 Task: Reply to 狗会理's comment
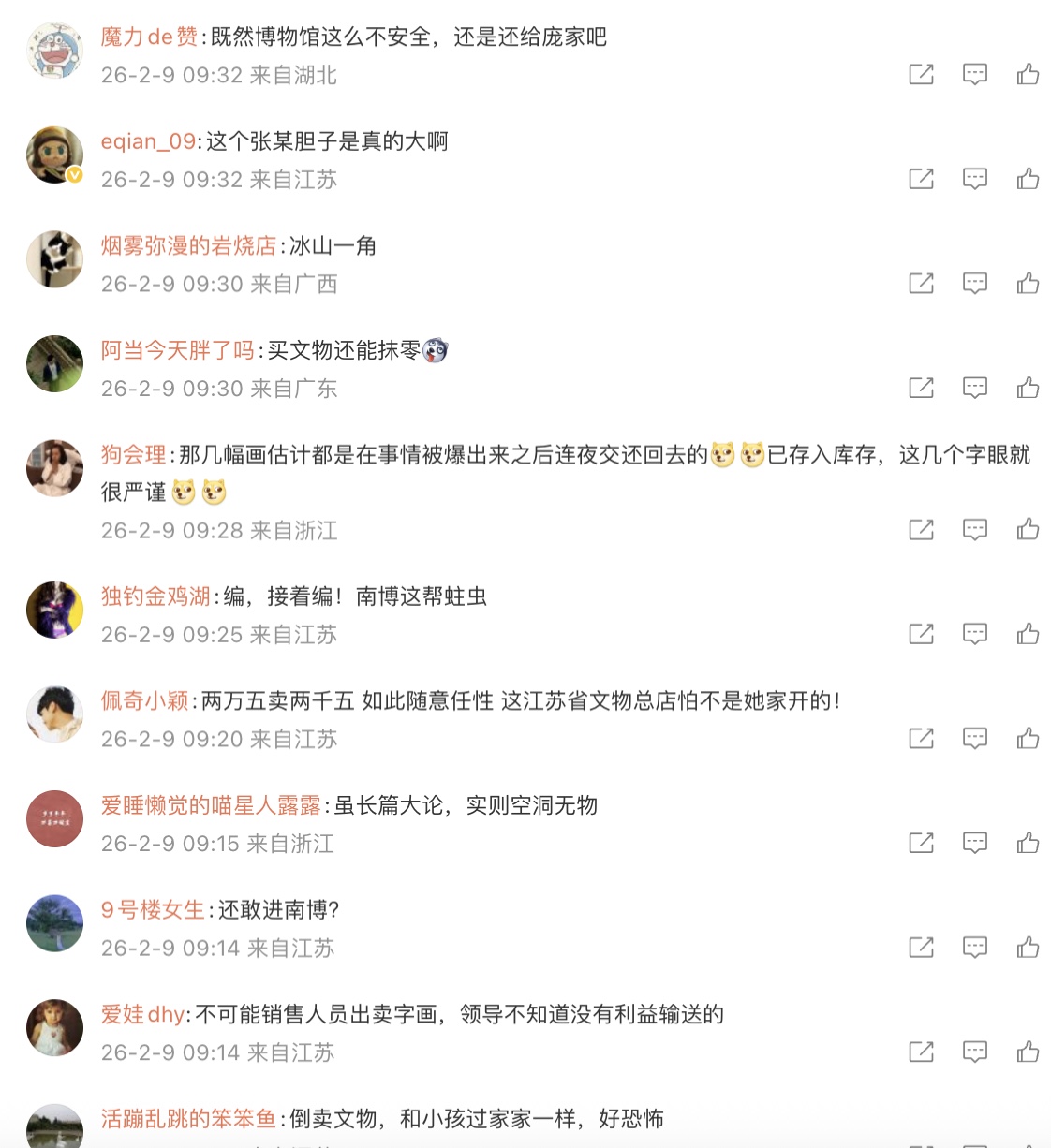(974, 530)
